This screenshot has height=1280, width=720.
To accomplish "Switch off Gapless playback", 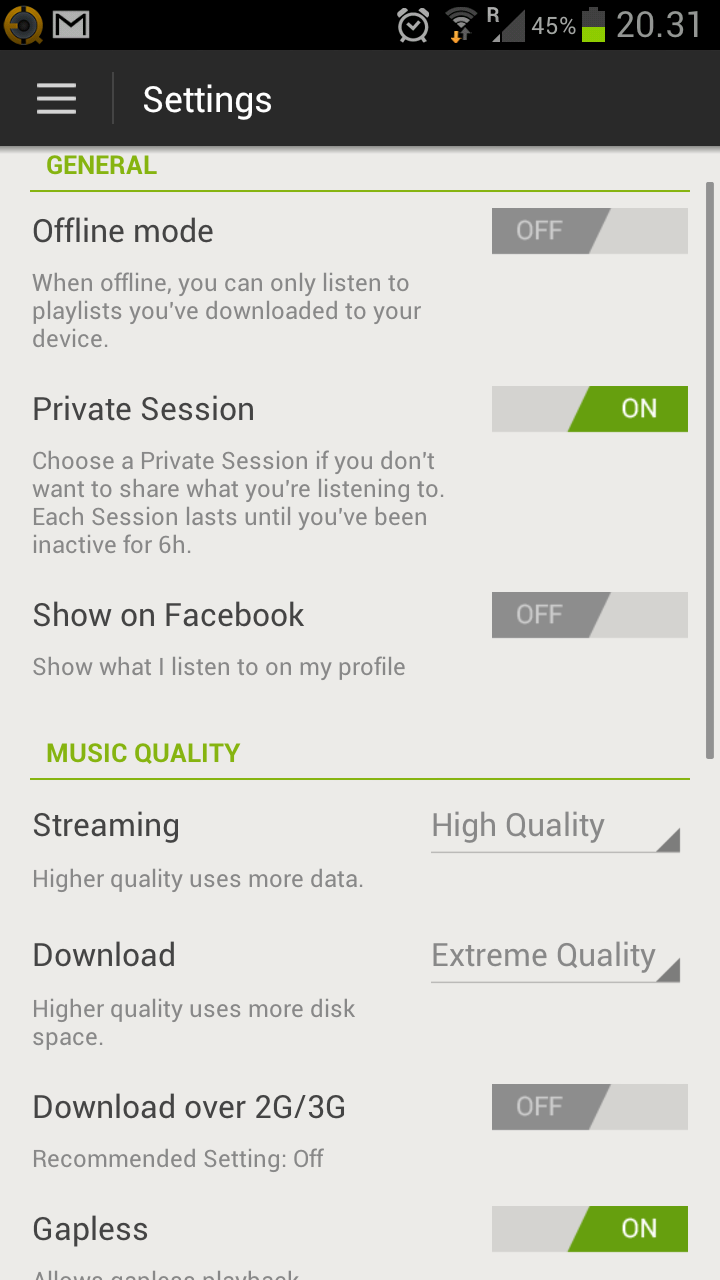I will pyautogui.click(x=590, y=1229).
